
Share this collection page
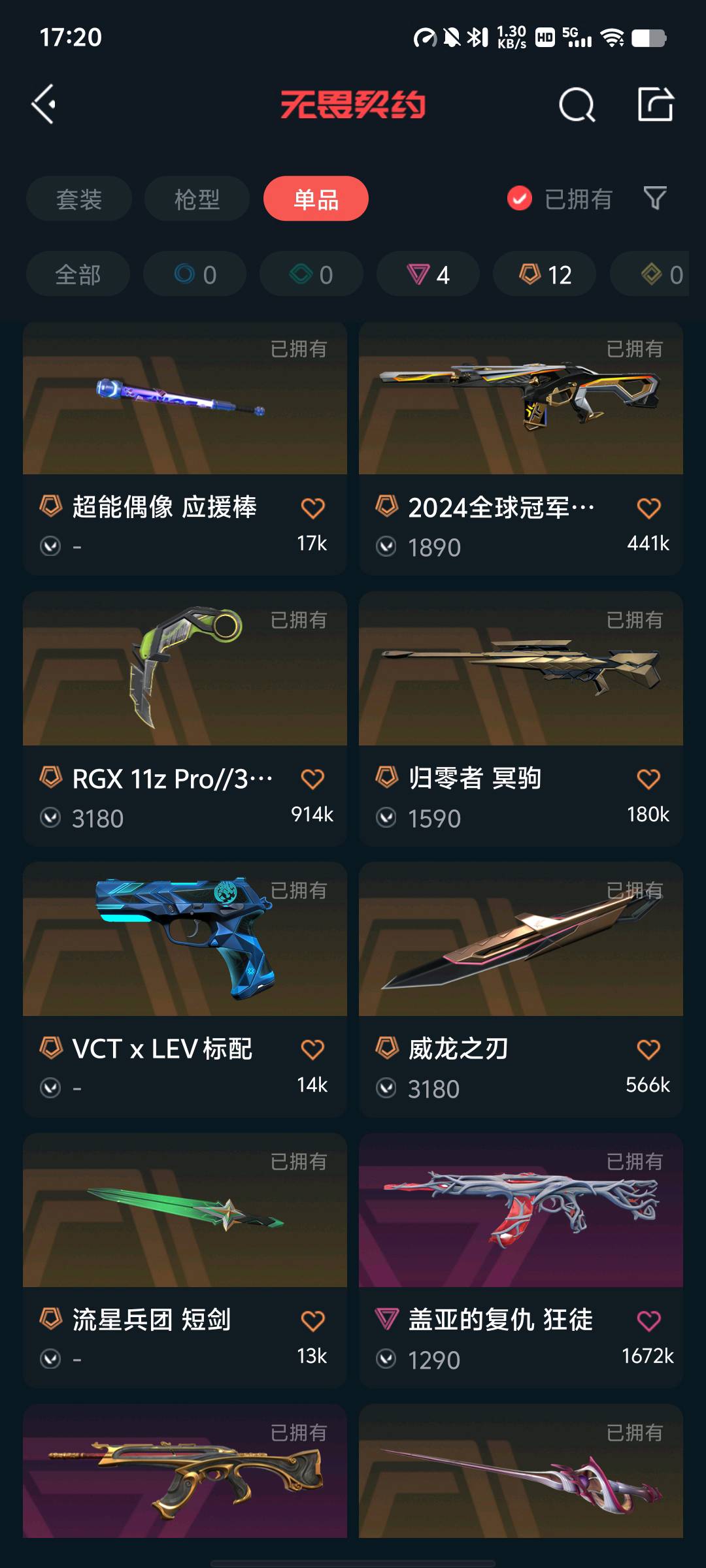(655, 105)
